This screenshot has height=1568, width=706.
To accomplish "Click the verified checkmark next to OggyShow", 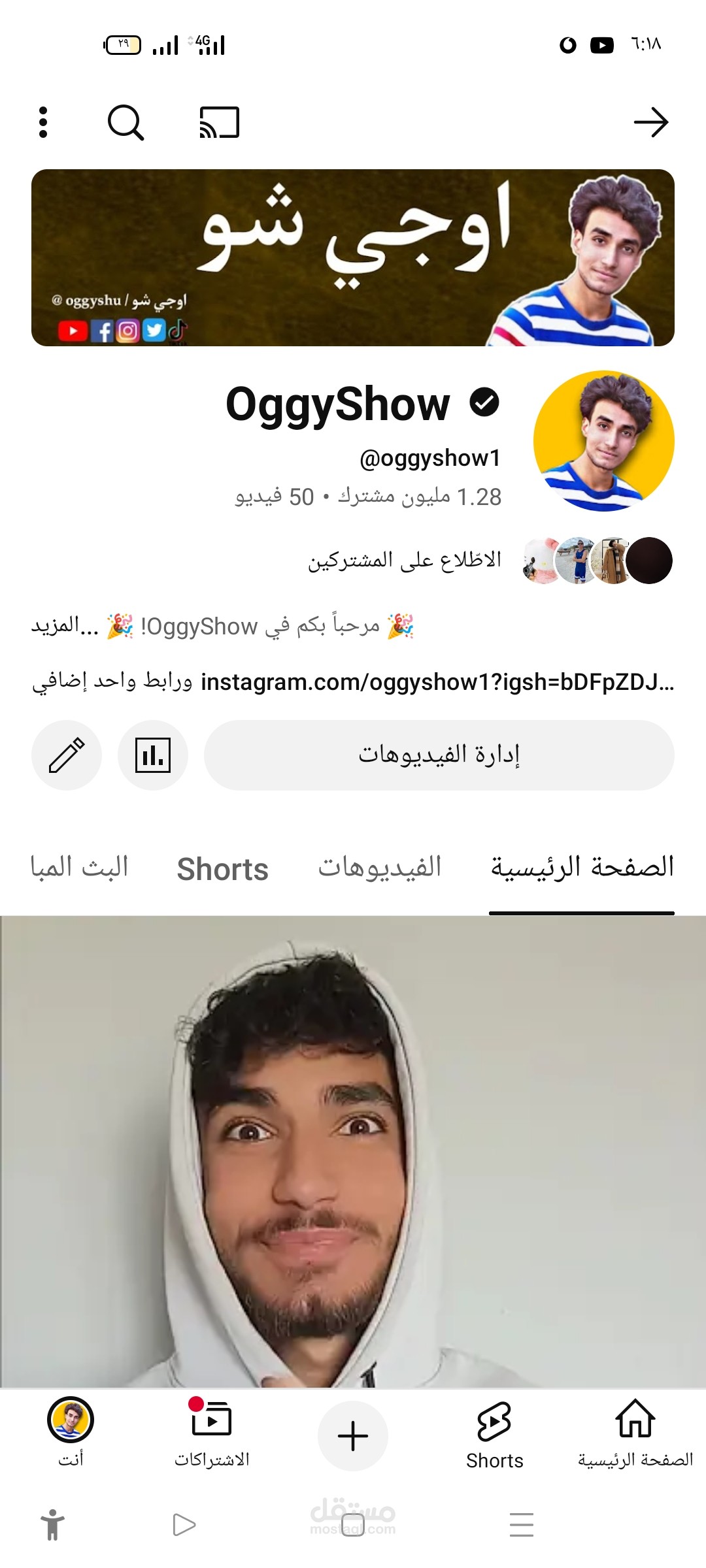I will pyautogui.click(x=485, y=404).
